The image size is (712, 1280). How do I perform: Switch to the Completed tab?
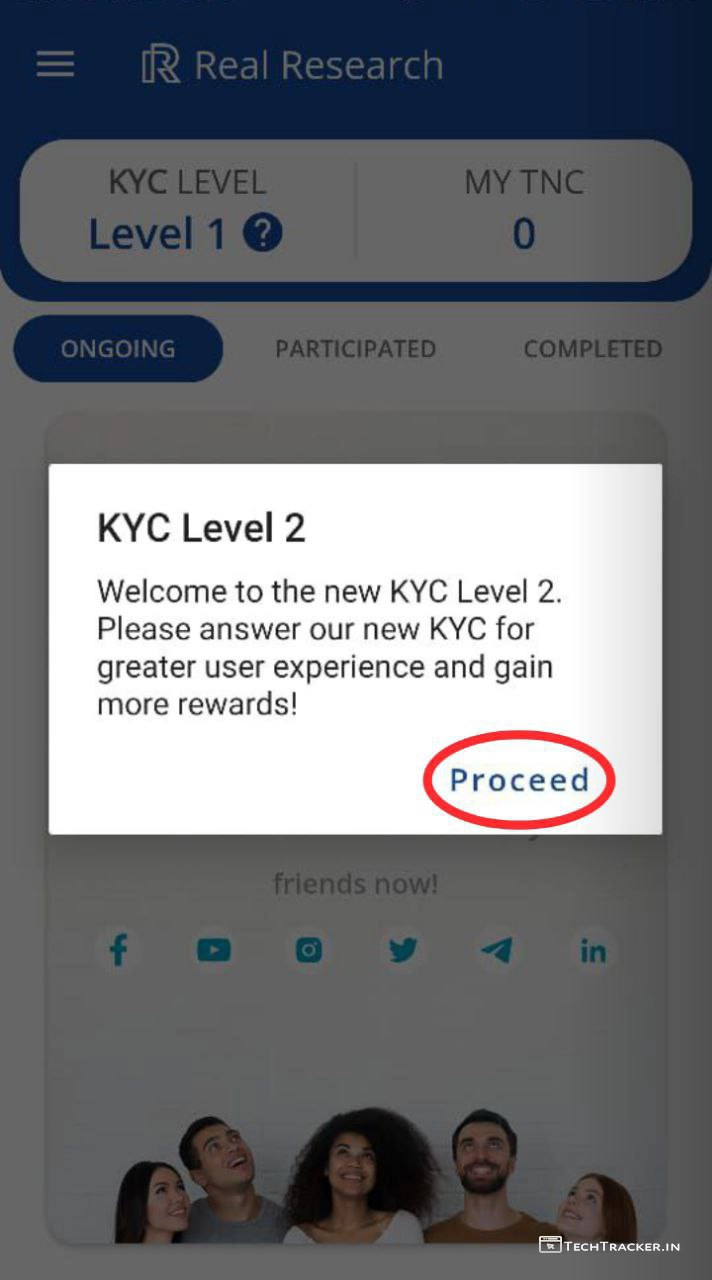592,349
